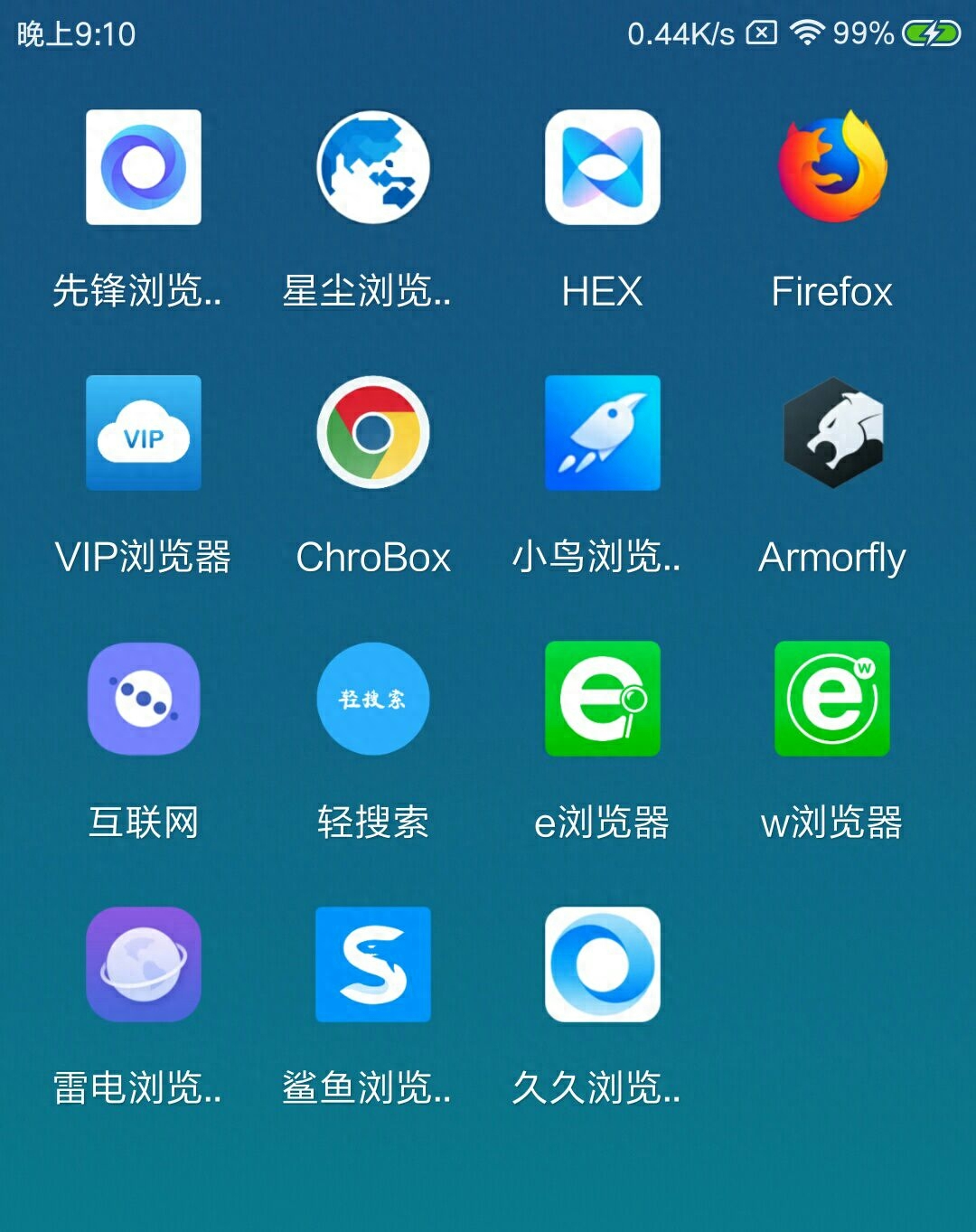Launch the 鲨鱼浏览 shark browser
976x1232 pixels.
tap(371, 964)
